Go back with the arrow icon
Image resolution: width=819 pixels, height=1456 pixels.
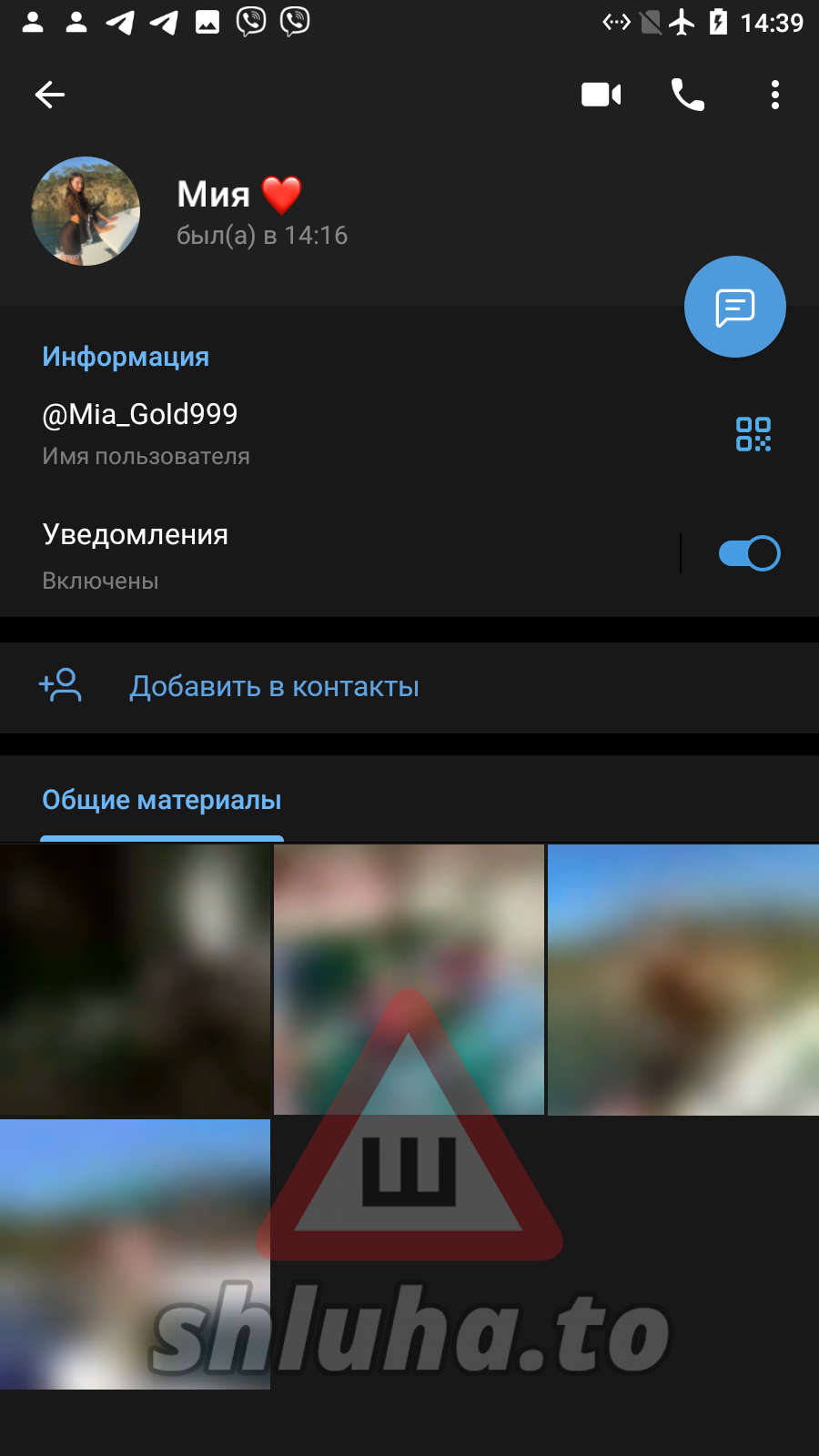50,95
